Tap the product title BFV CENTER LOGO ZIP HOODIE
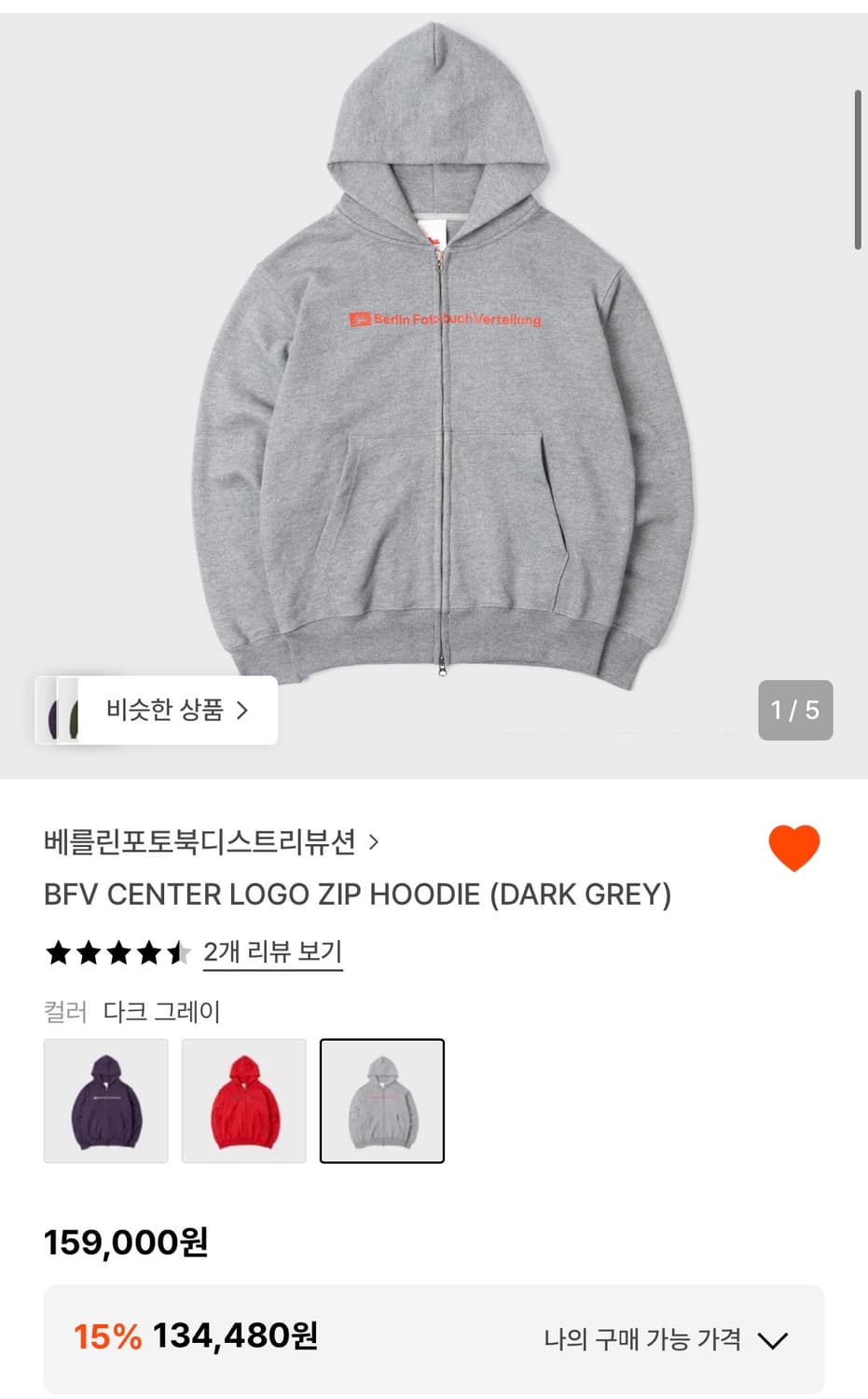This screenshot has height=1399, width=868. click(x=357, y=894)
